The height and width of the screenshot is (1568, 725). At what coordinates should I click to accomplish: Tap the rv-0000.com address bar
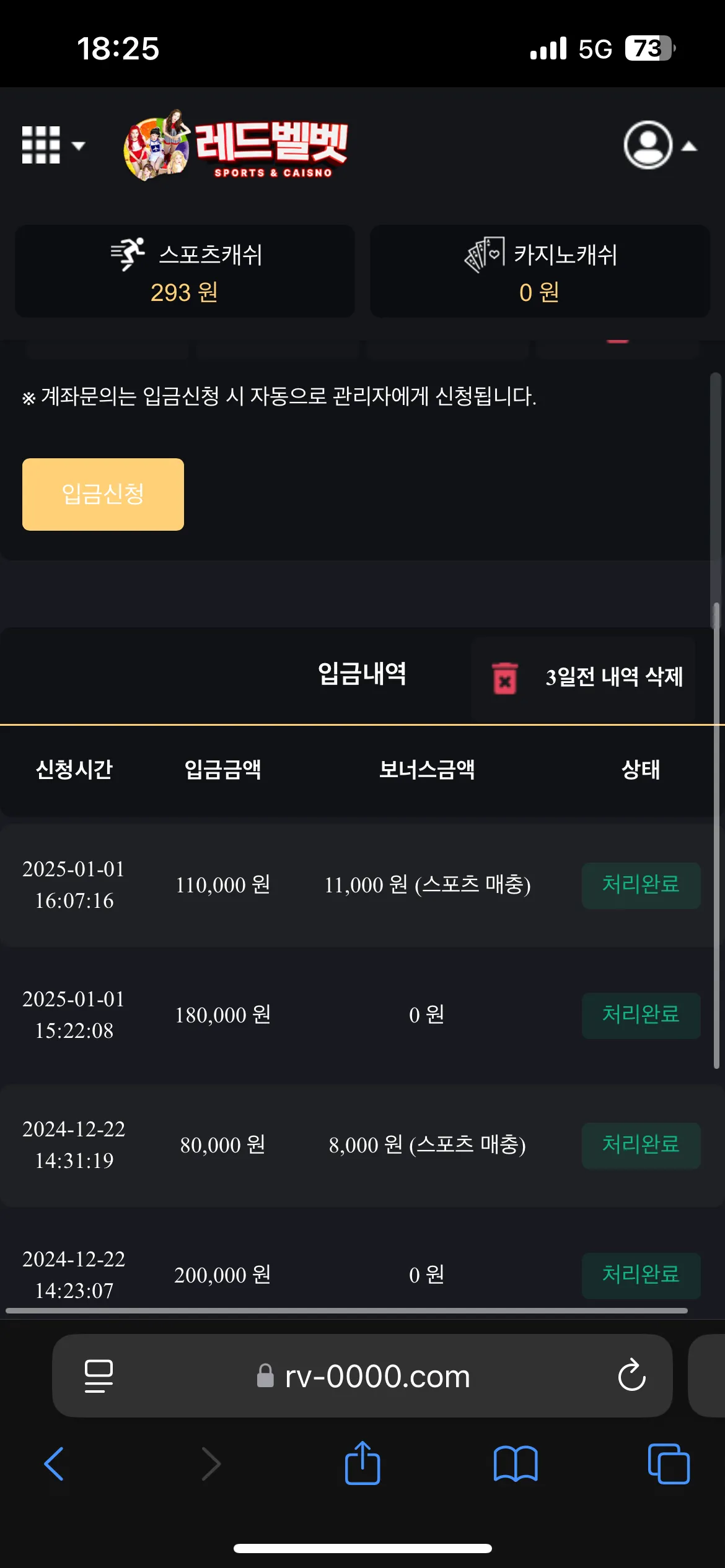pos(362,1376)
